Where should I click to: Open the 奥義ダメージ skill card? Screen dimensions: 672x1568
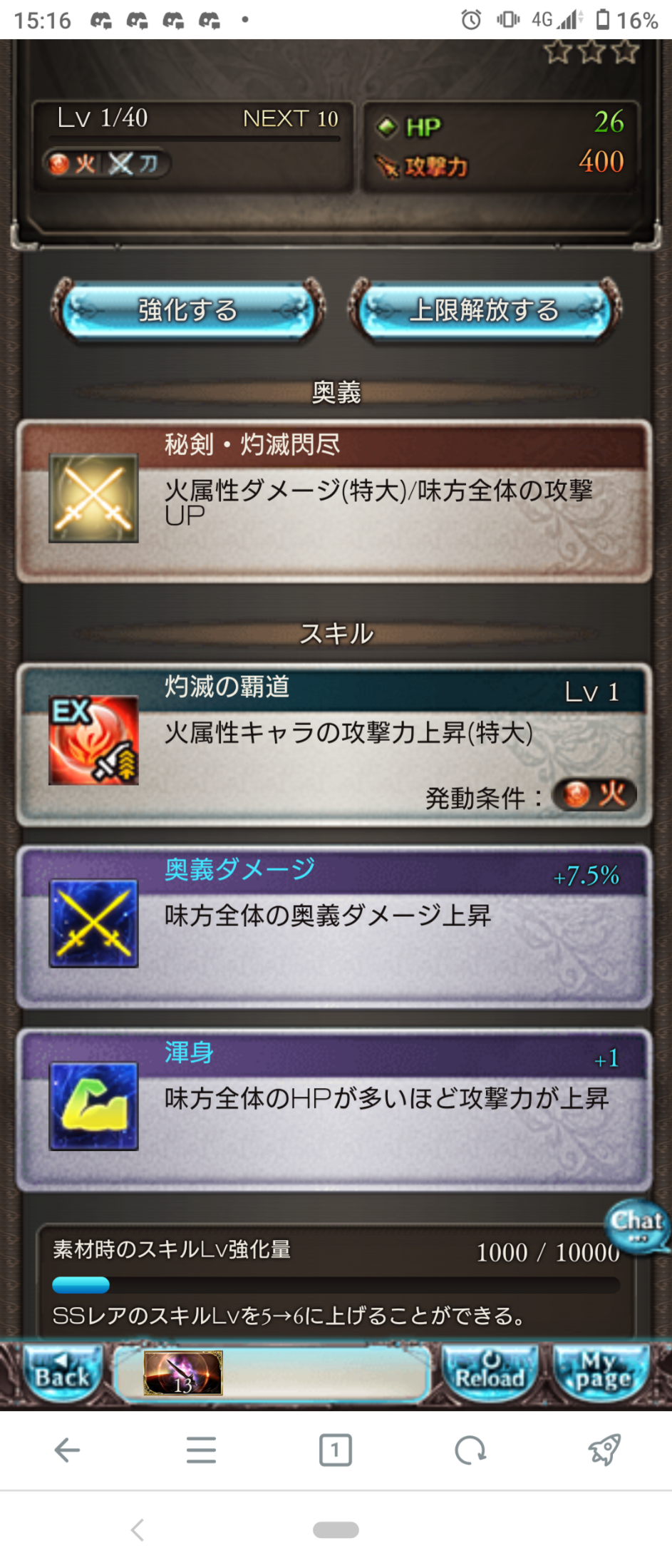coord(334,927)
